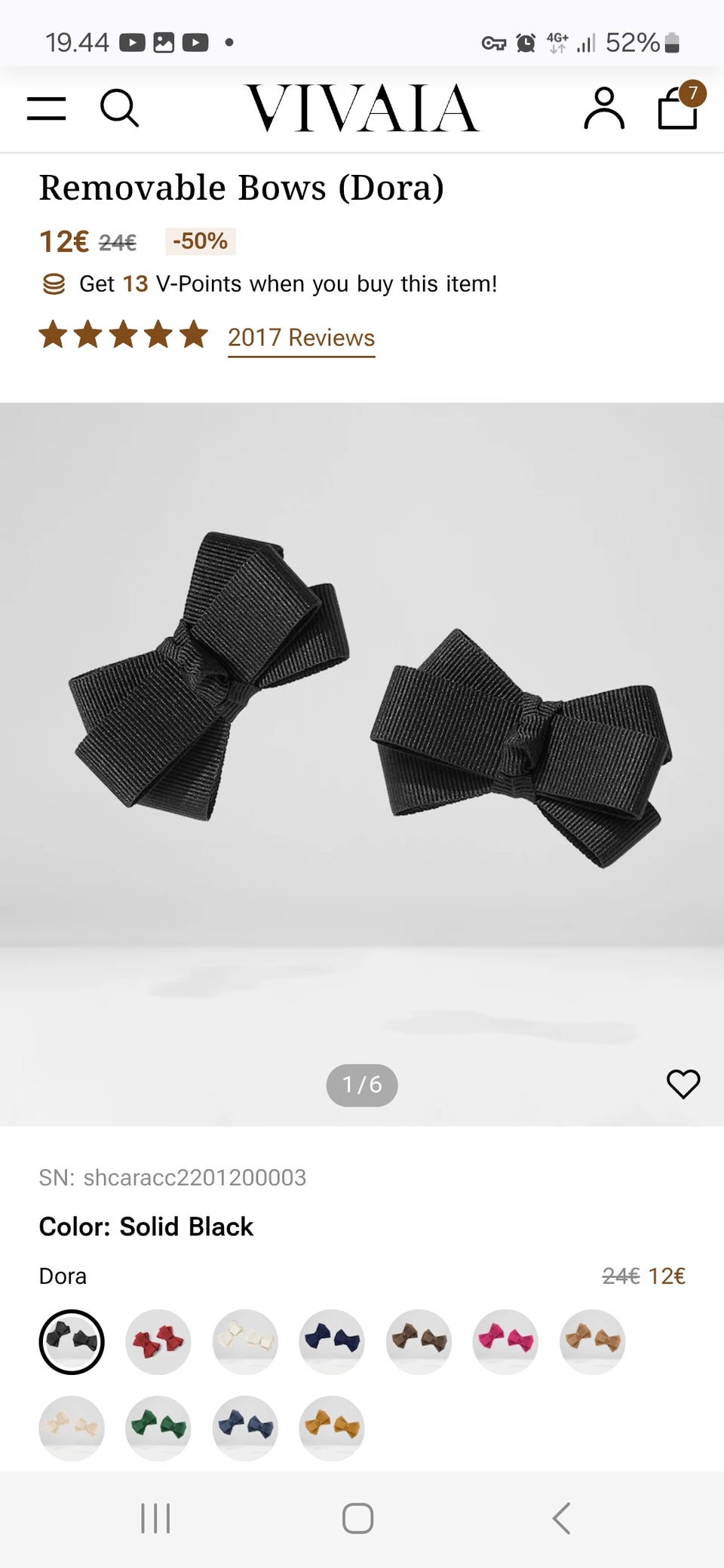Screen dimensions: 724x1568
Task: Open the 2017 Reviews link
Action: click(302, 338)
